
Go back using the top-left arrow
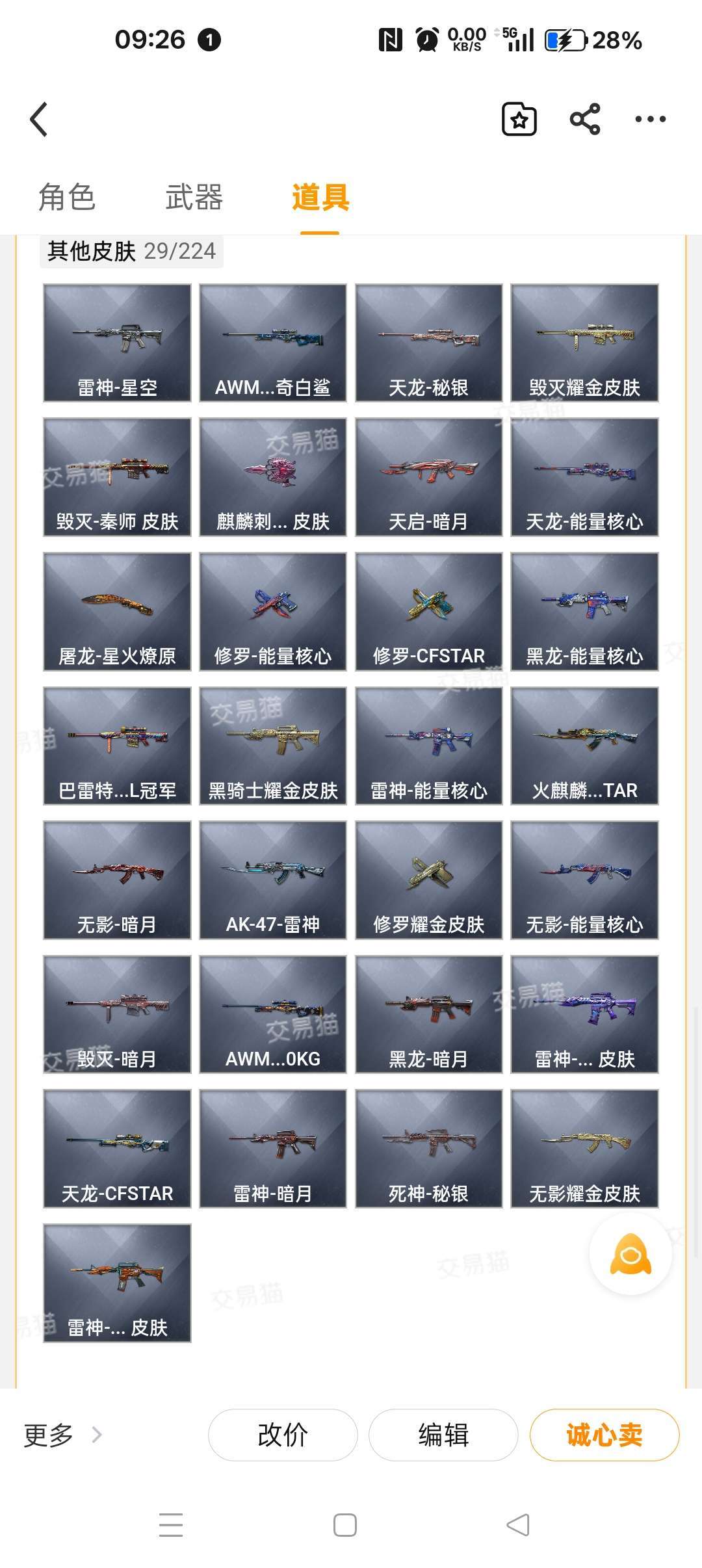click(39, 120)
